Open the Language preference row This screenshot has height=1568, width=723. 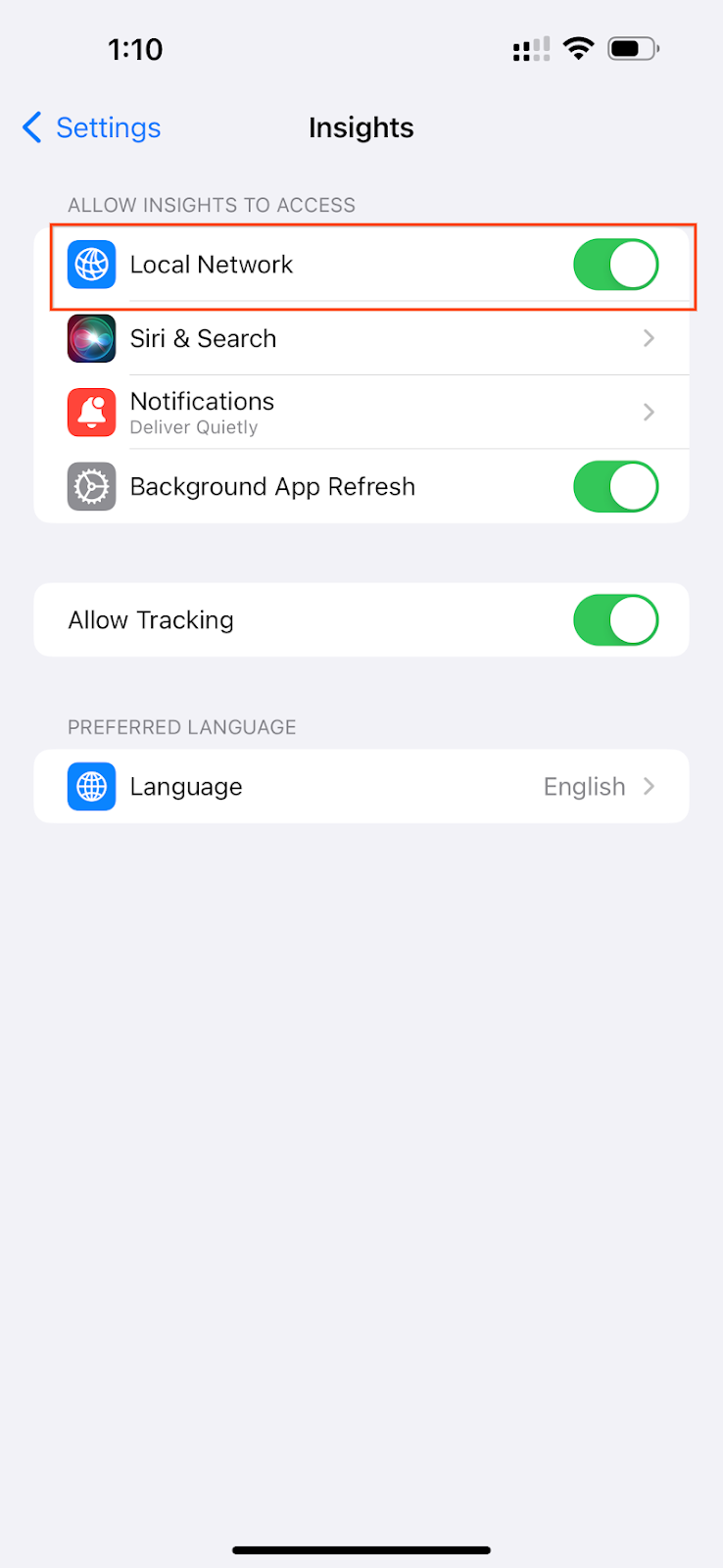click(361, 787)
